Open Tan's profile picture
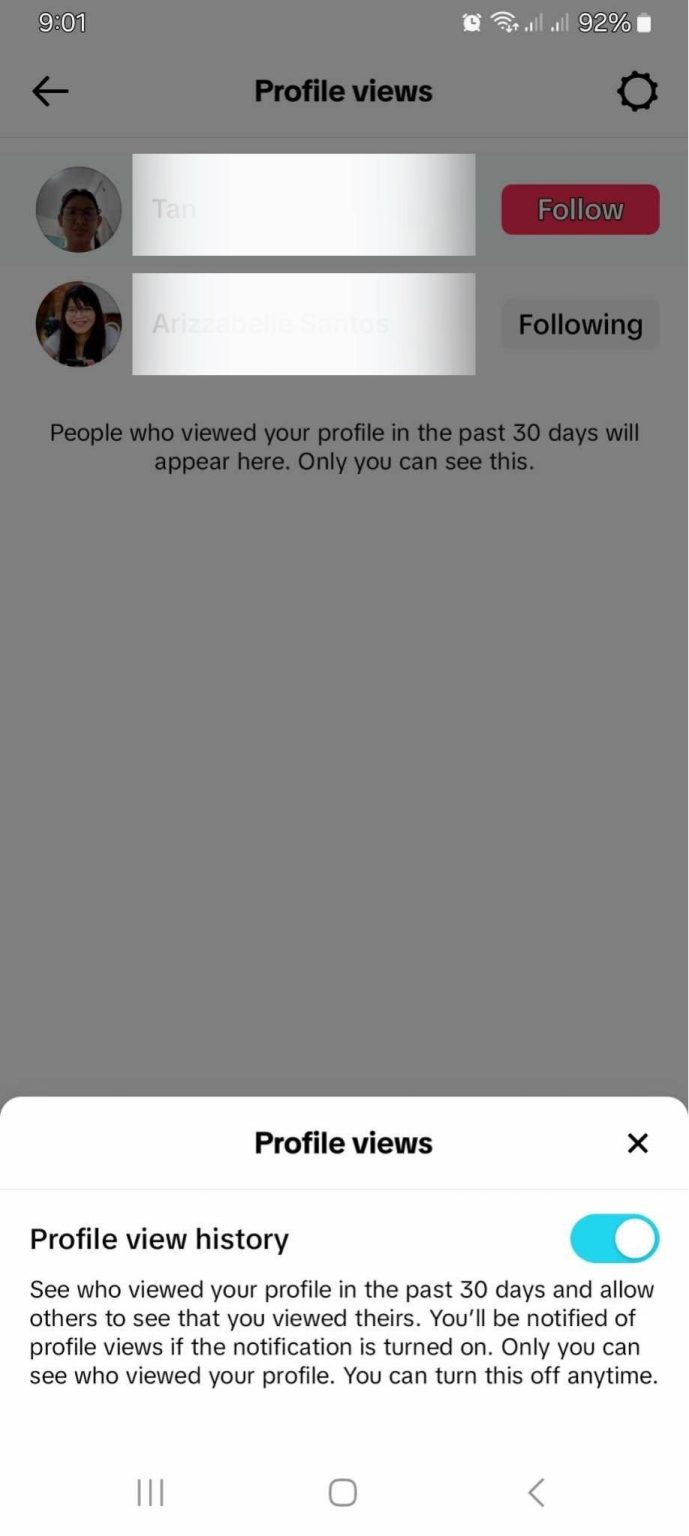Screen dimensions: 689x1536 click(x=78, y=209)
